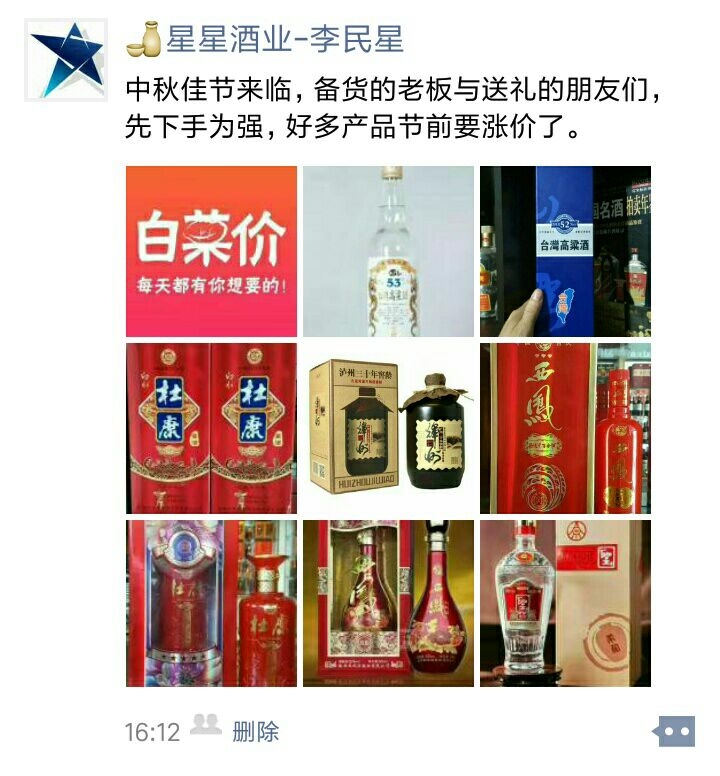
Task: Open the clear crystal bottle photo
Action: [565, 603]
